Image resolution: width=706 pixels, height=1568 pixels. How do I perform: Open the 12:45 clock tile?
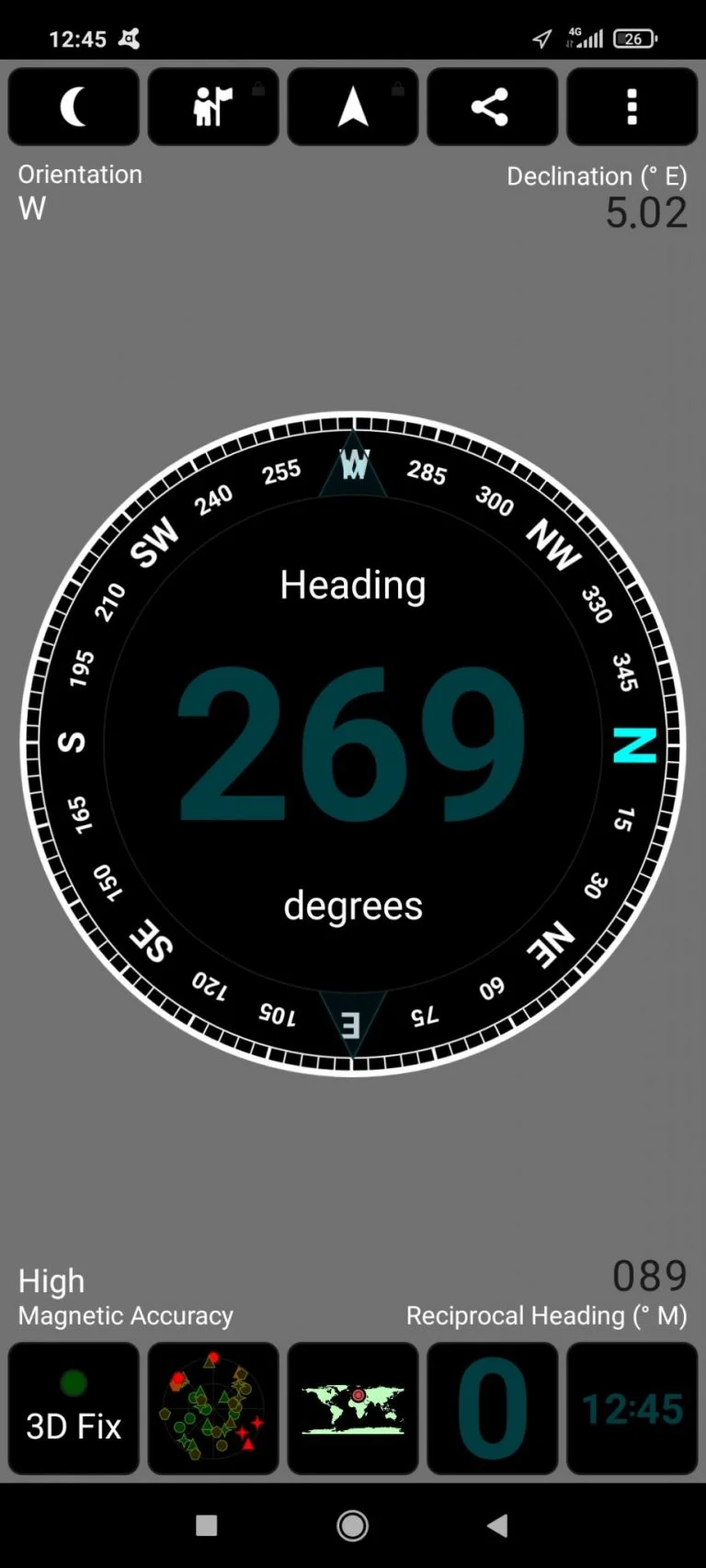[x=632, y=1408]
